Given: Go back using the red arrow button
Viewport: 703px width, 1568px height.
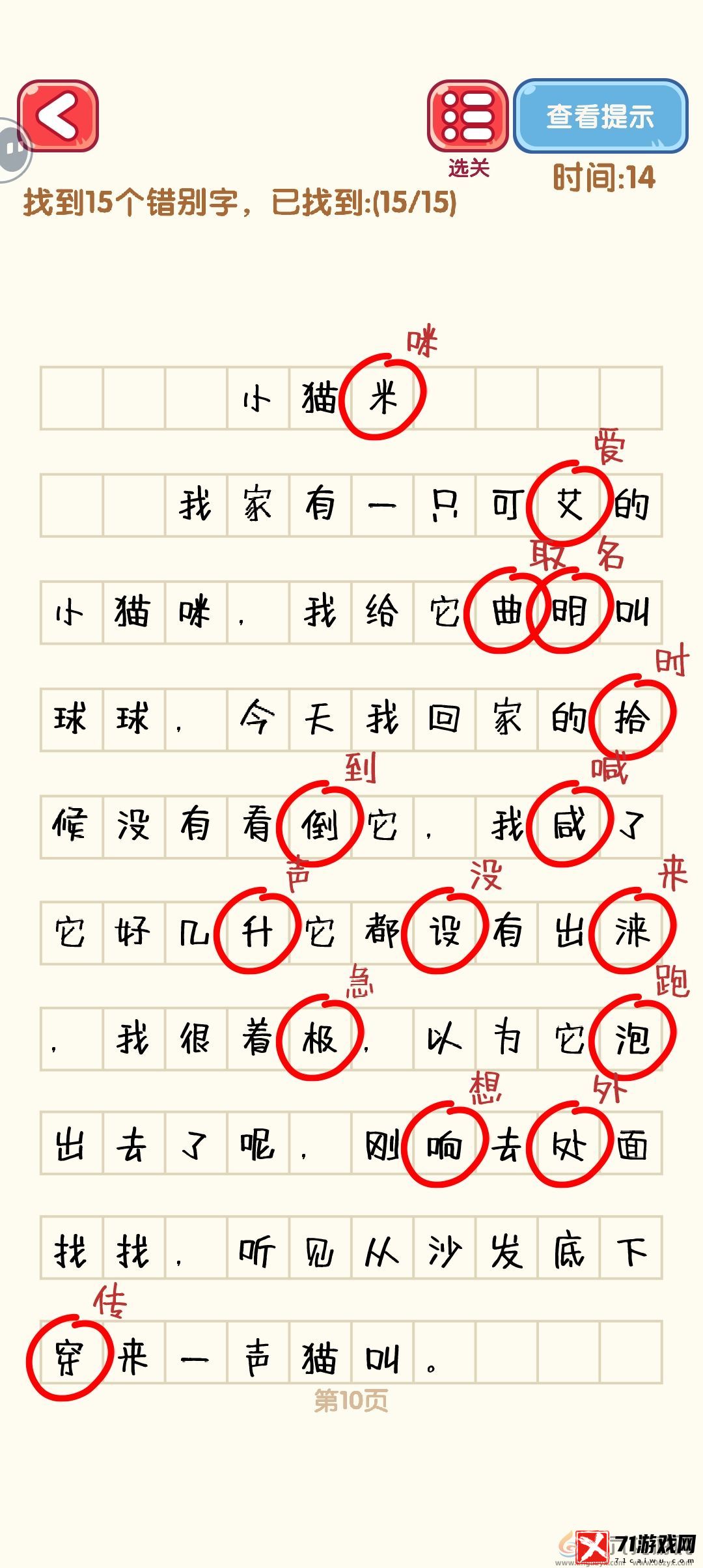Looking at the screenshot, I should (x=58, y=117).
